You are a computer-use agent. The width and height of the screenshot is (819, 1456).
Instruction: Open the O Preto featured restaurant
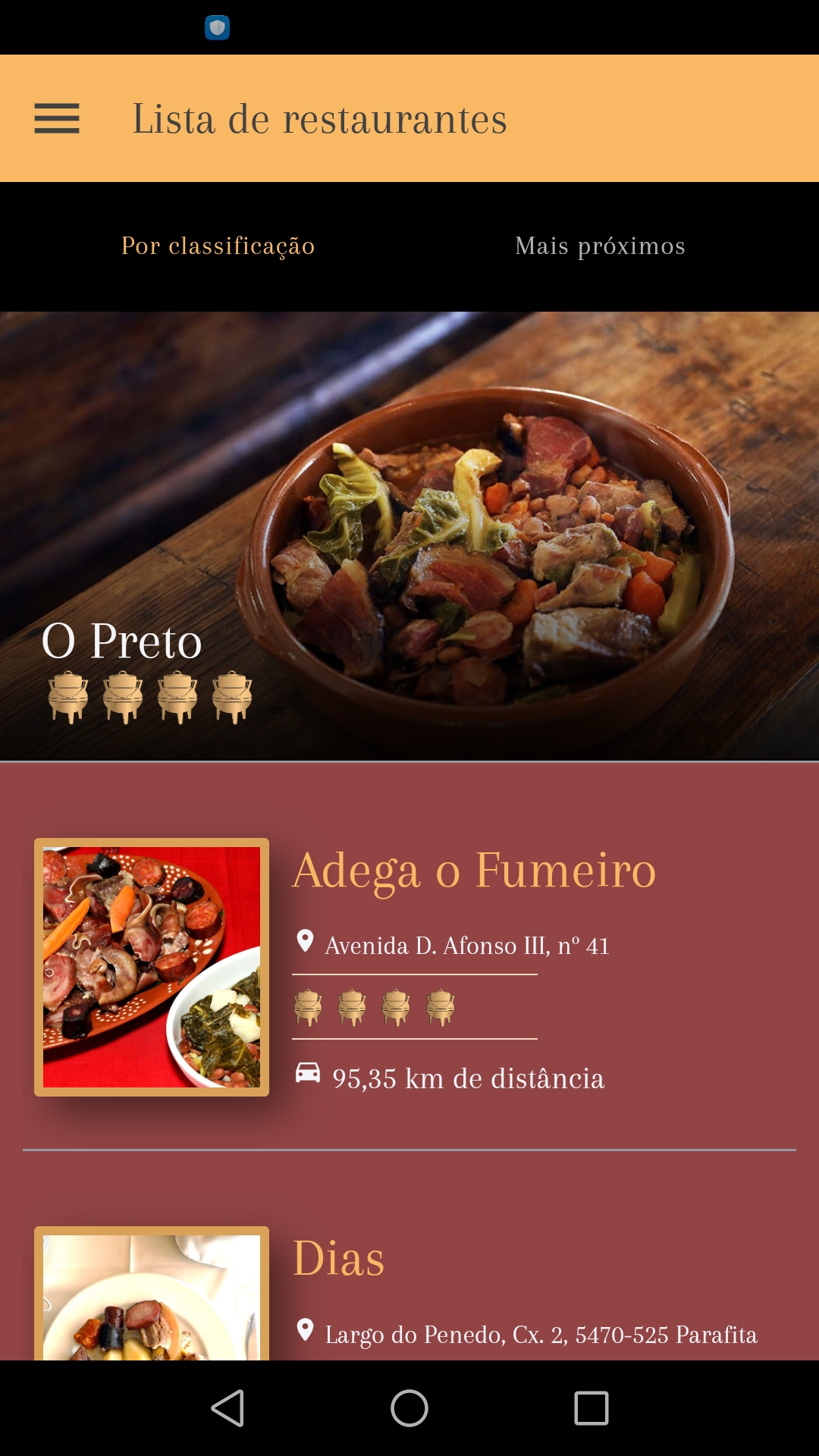pyautogui.click(x=409, y=535)
